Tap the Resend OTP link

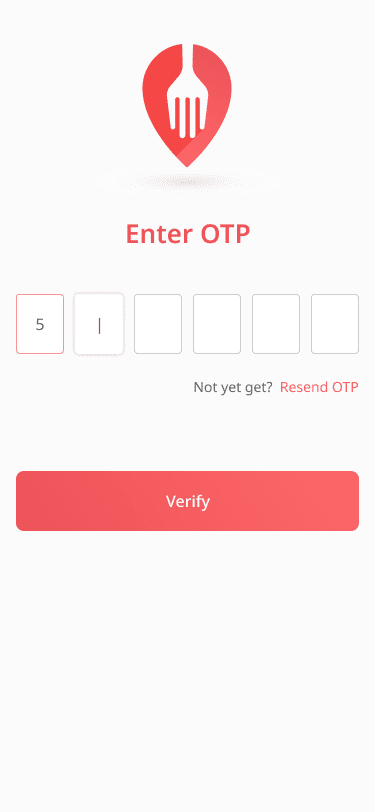[x=319, y=387]
